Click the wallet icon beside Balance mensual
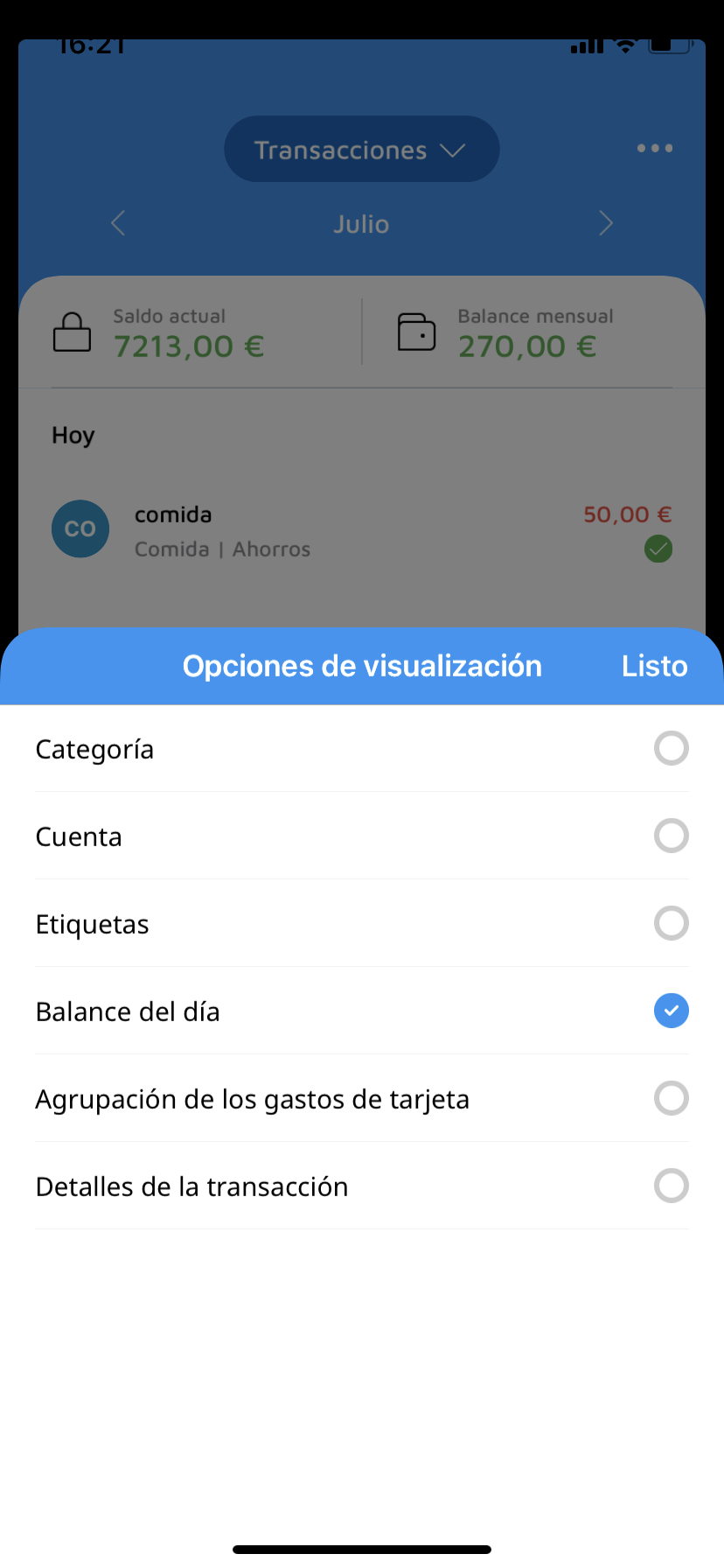This screenshot has height=1568, width=724. tap(417, 332)
